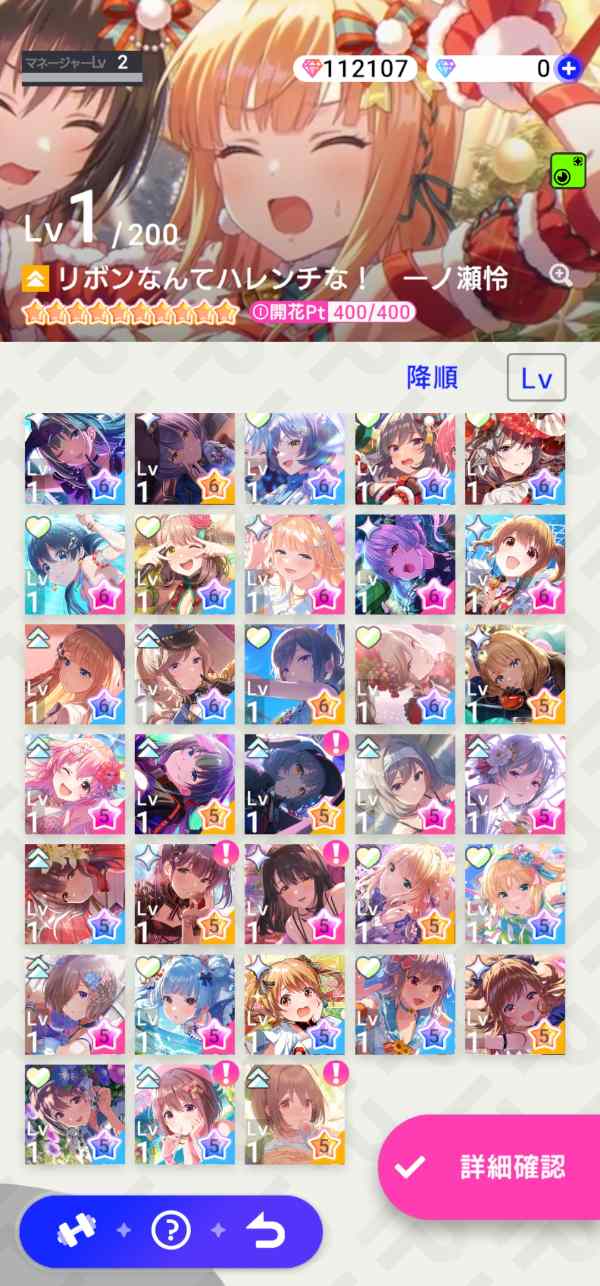600x1286 pixels.
Task: Select the first card in the grid
Action: pyautogui.click(x=75, y=464)
